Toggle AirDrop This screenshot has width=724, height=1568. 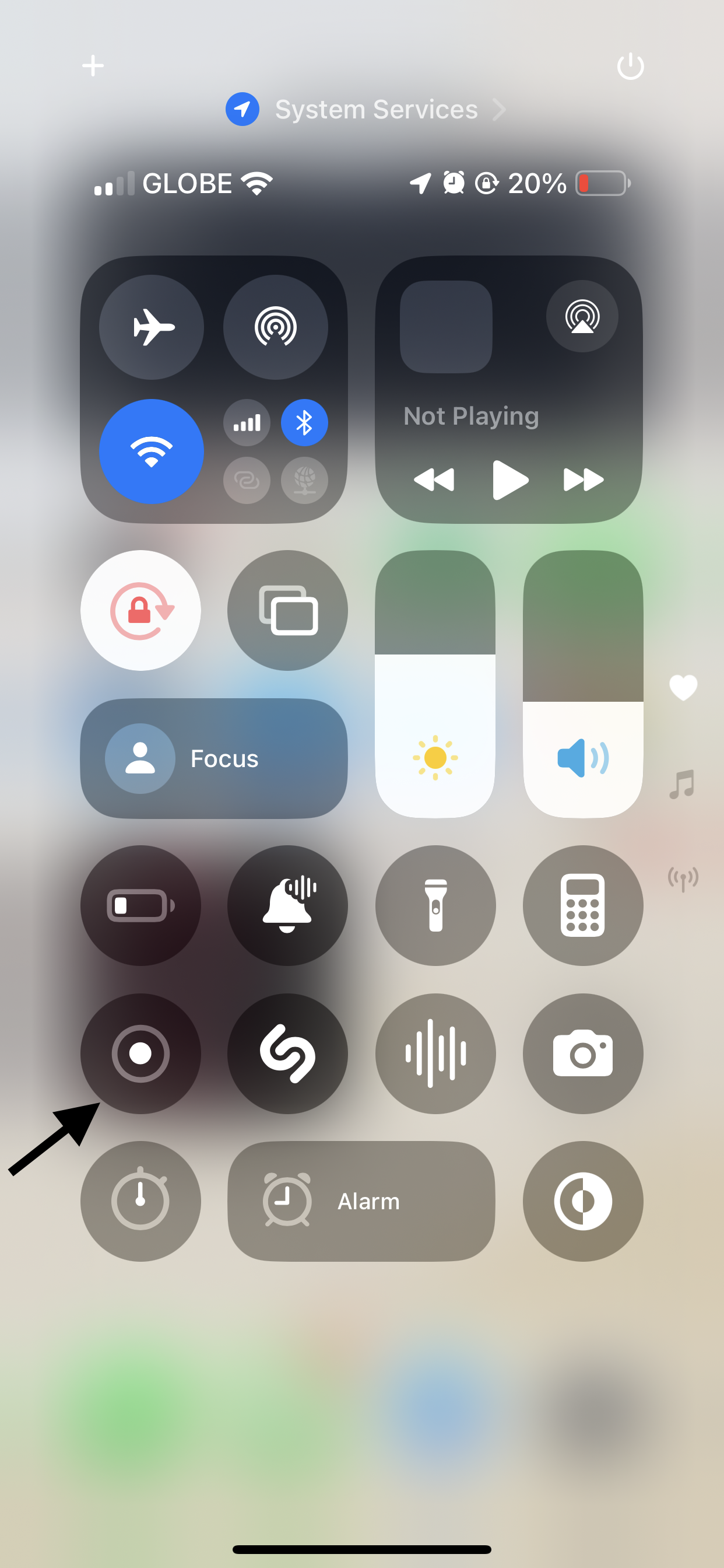pos(276,327)
